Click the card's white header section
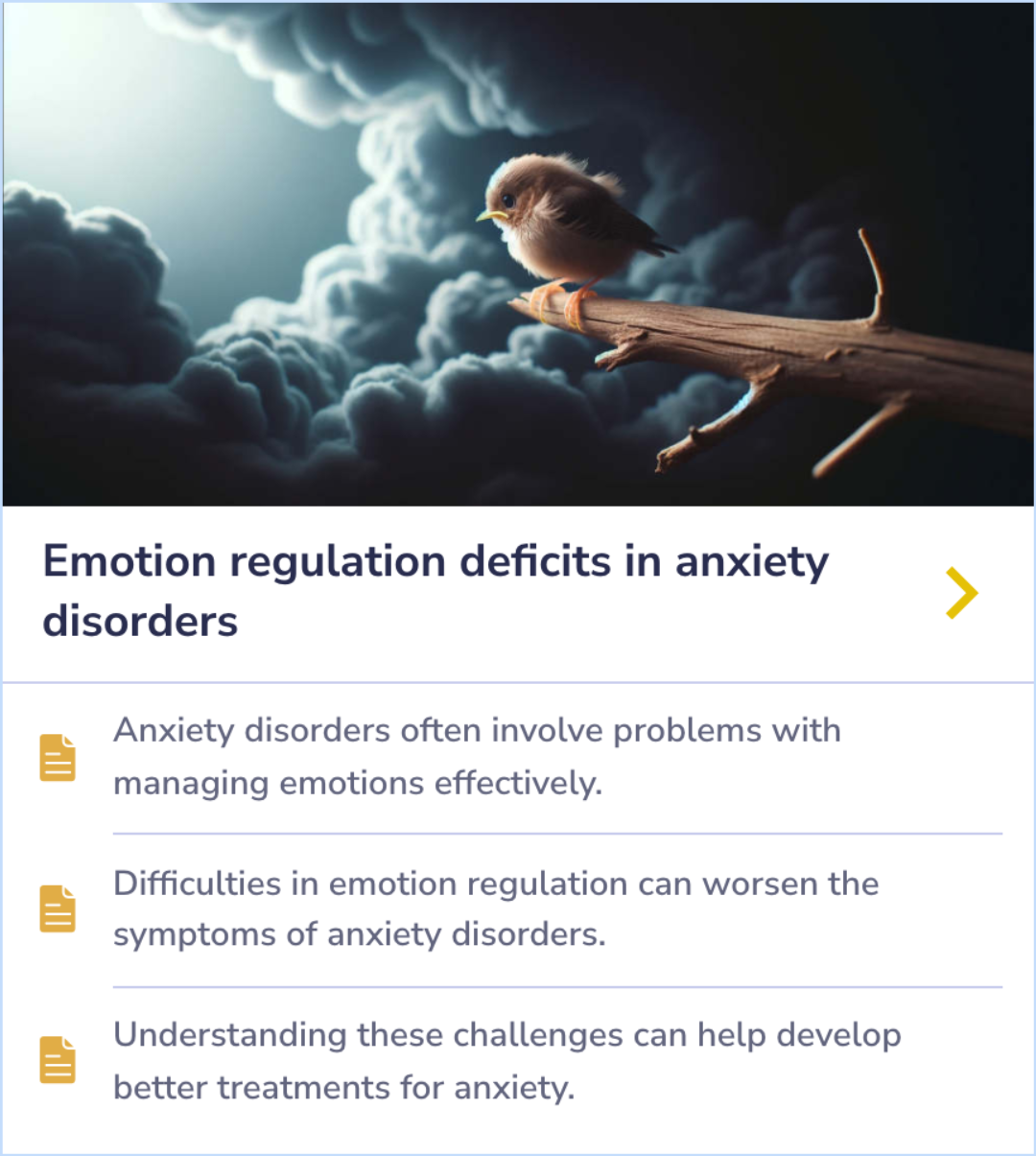 518,592
